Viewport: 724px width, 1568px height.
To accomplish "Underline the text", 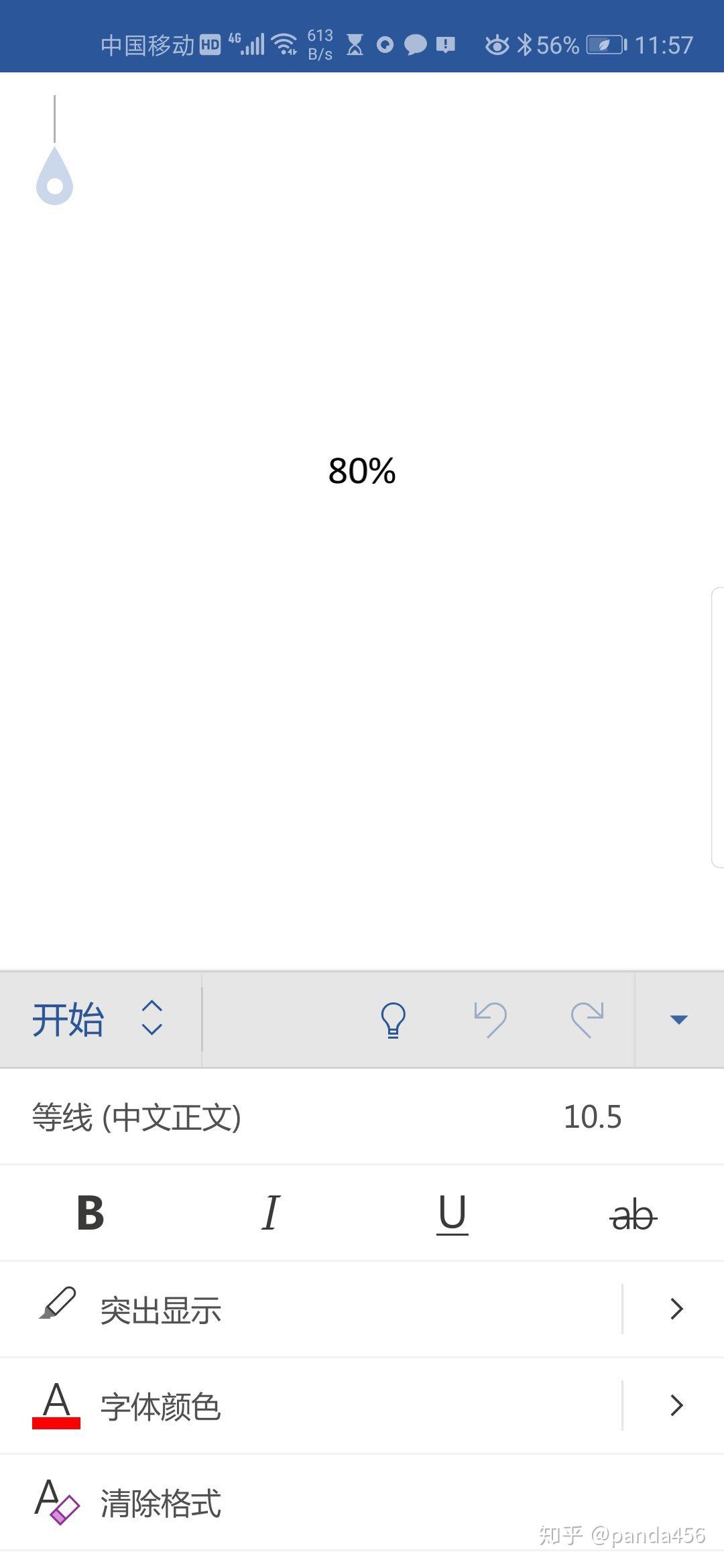I will coord(452,1214).
